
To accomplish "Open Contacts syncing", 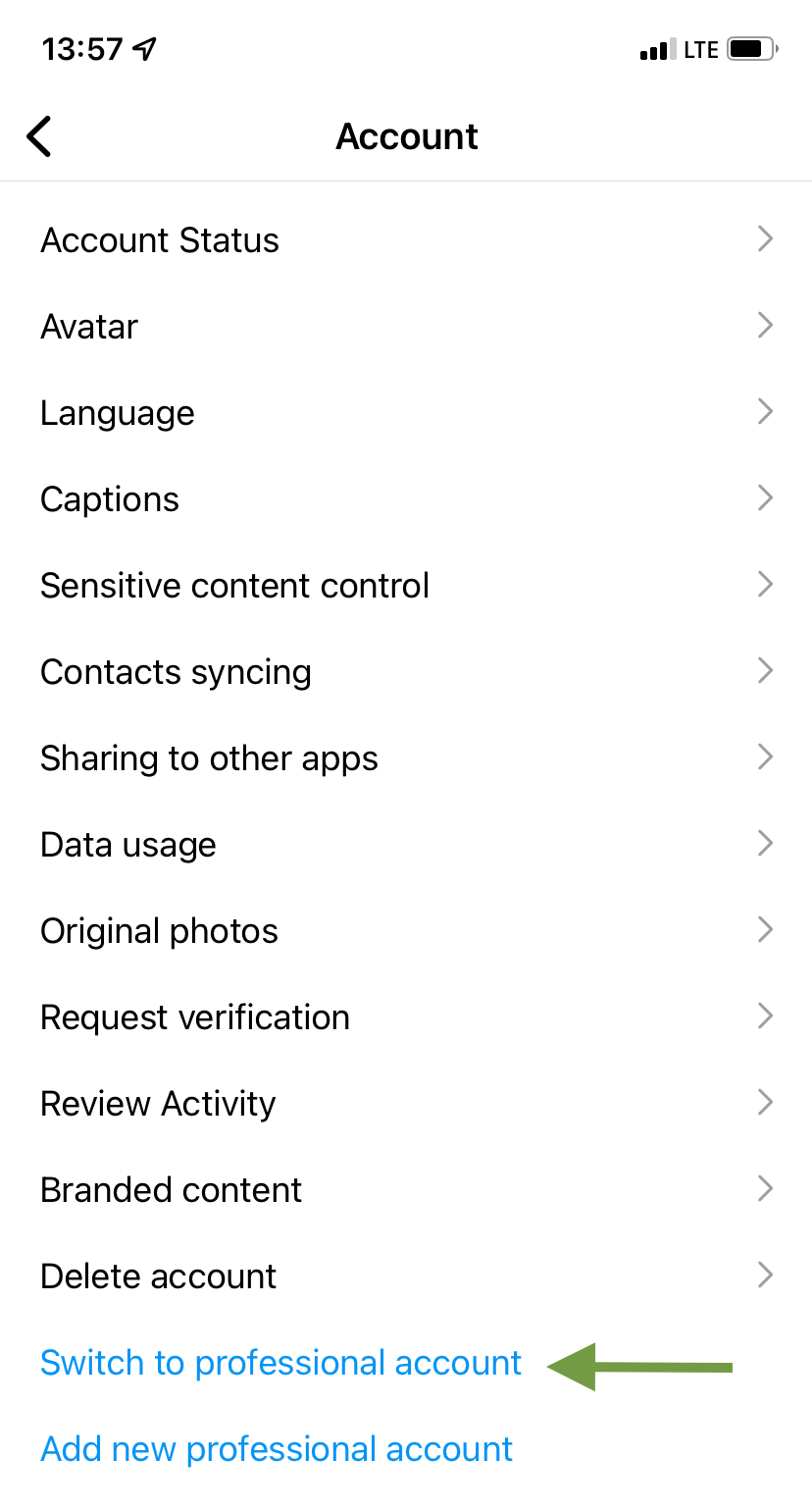I will coord(176,672).
